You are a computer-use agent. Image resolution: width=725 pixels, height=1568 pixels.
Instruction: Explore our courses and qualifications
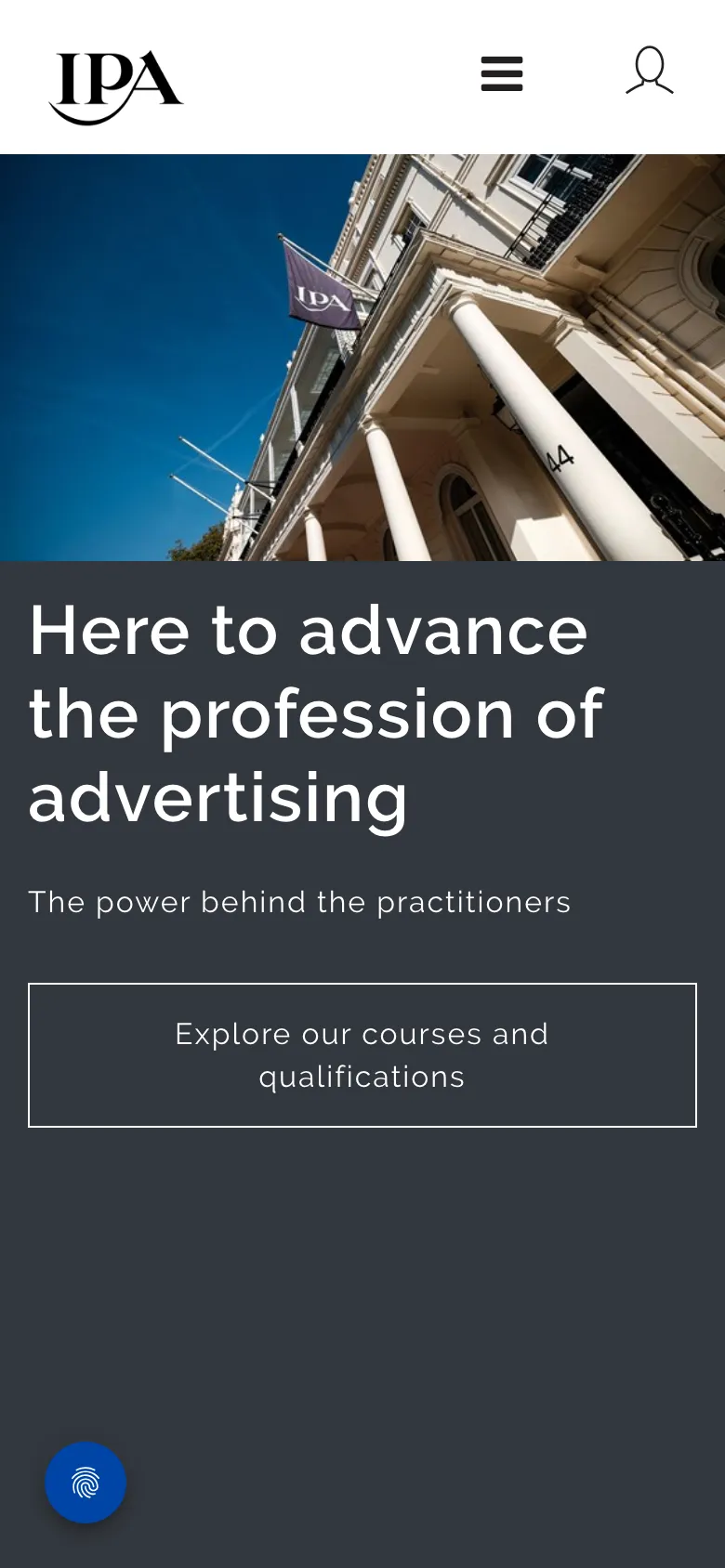click(362, 1055)
